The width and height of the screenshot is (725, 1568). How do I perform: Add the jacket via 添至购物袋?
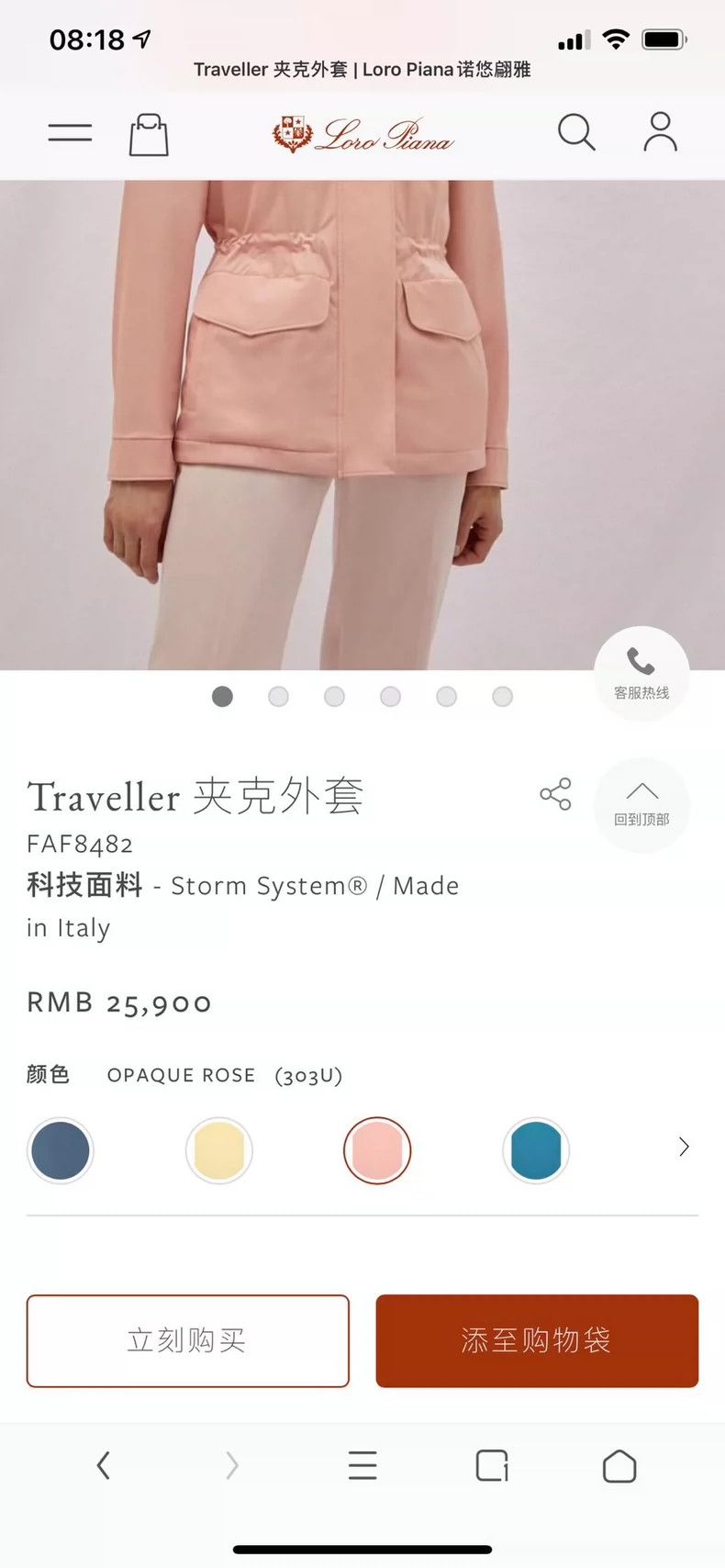pos(537,1341)
